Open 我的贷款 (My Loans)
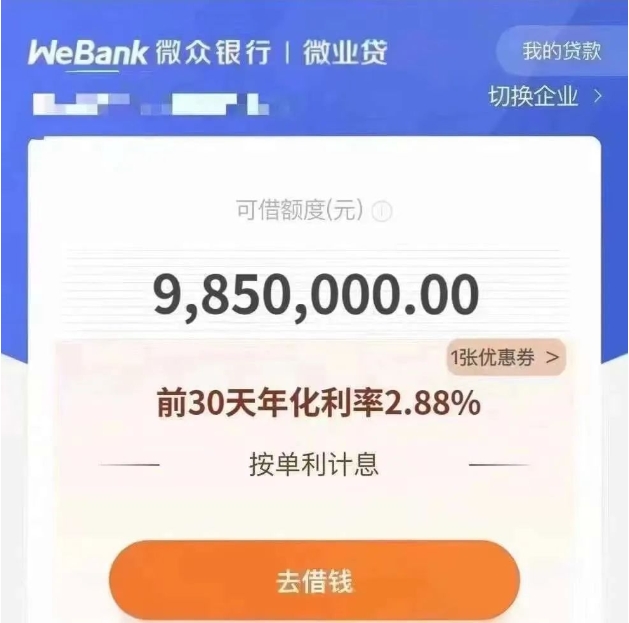Image resolution: width=629 pixels, height=623 pixels. pos(562,51)
